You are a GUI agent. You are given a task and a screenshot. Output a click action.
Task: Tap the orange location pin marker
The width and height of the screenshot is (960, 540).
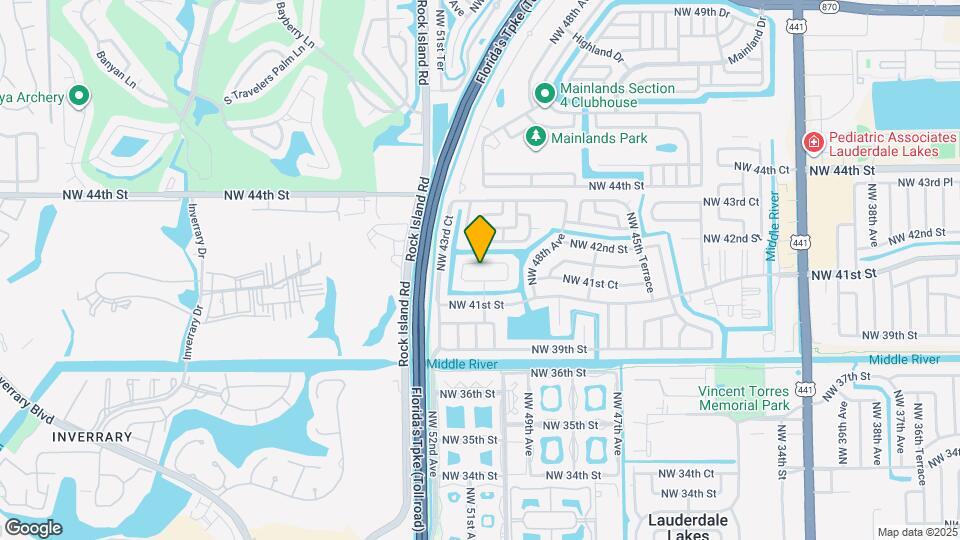click(481, 239)
